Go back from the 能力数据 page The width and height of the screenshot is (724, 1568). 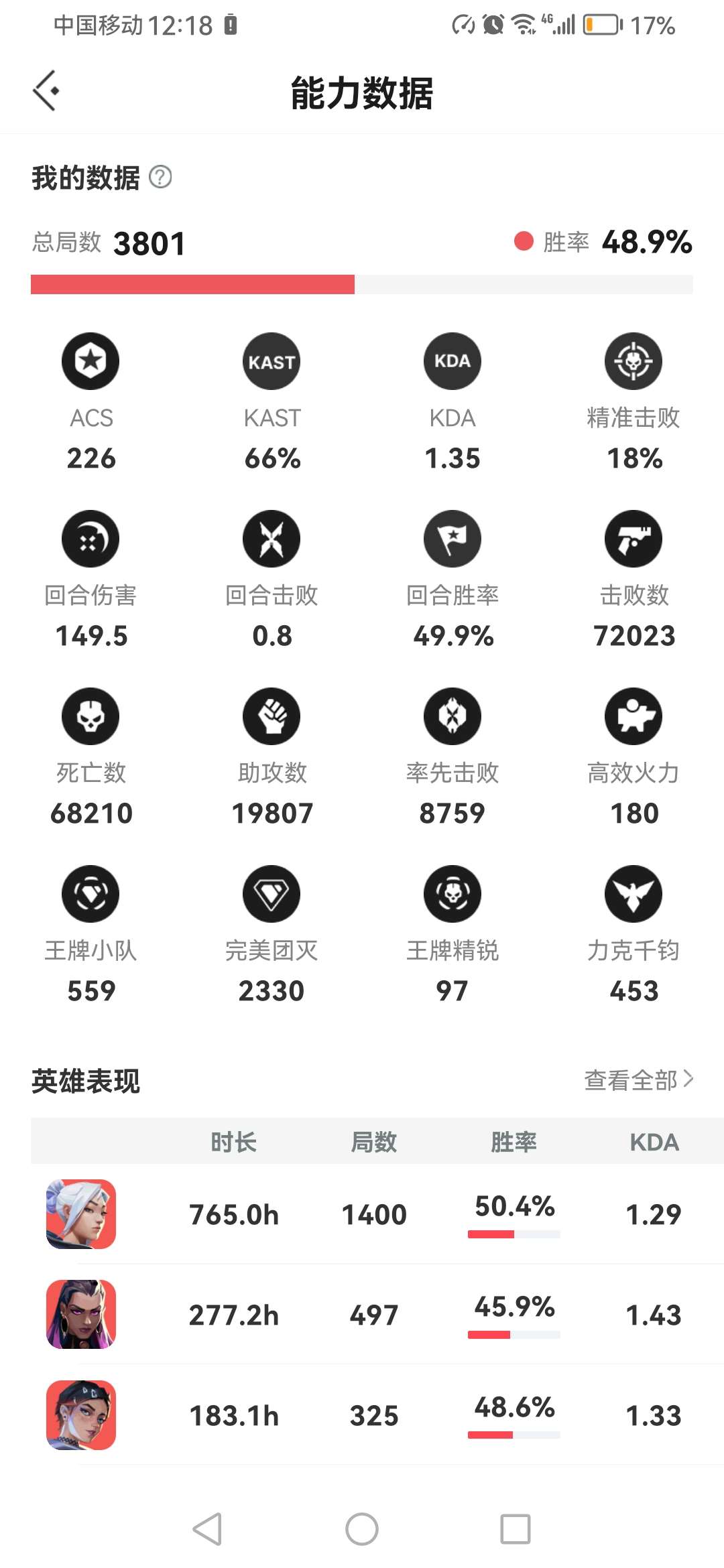(x=46, y=90)
